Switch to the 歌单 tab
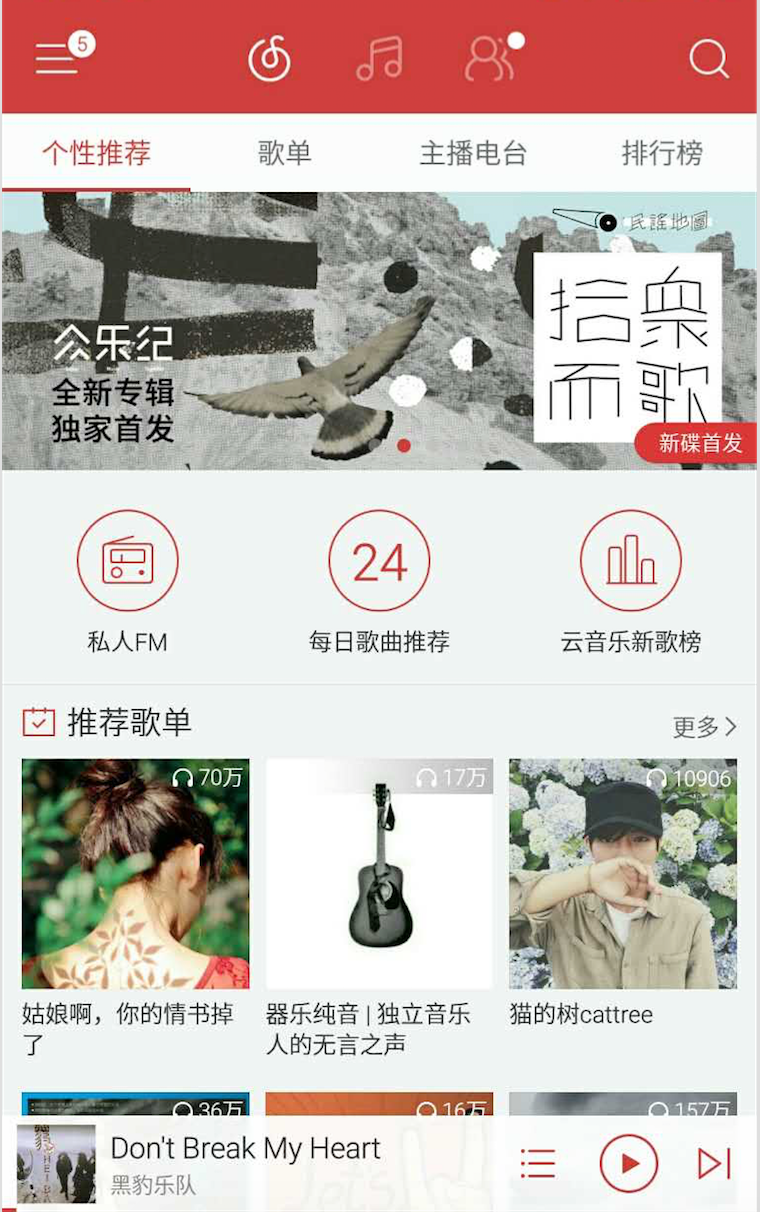This screenshot has width=760, height=1212. point(285,153)
